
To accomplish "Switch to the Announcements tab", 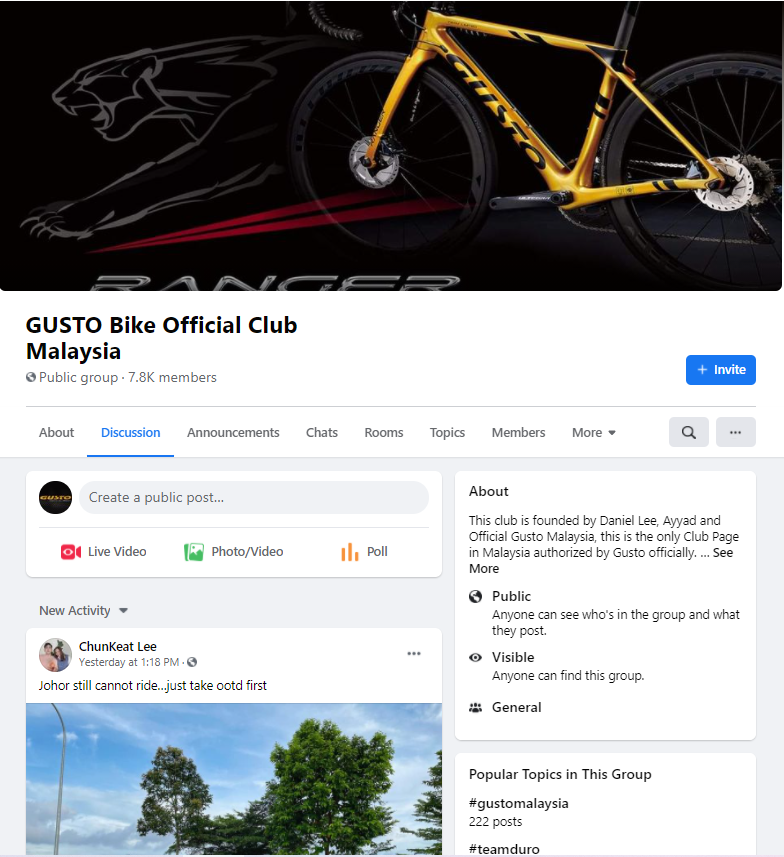I will pyautogui.click(x=233, y=432).
